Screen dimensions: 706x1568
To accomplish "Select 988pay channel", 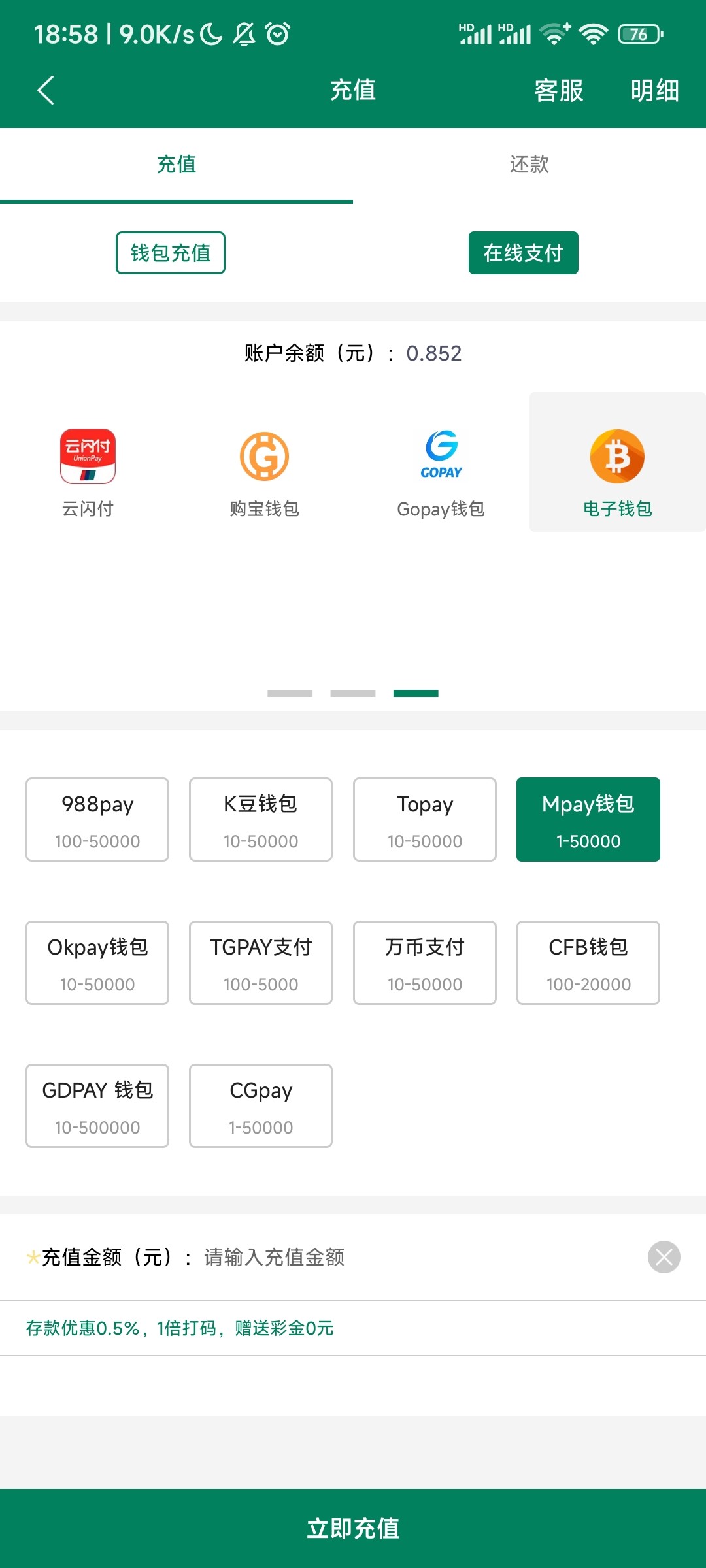I will (97, 819).
